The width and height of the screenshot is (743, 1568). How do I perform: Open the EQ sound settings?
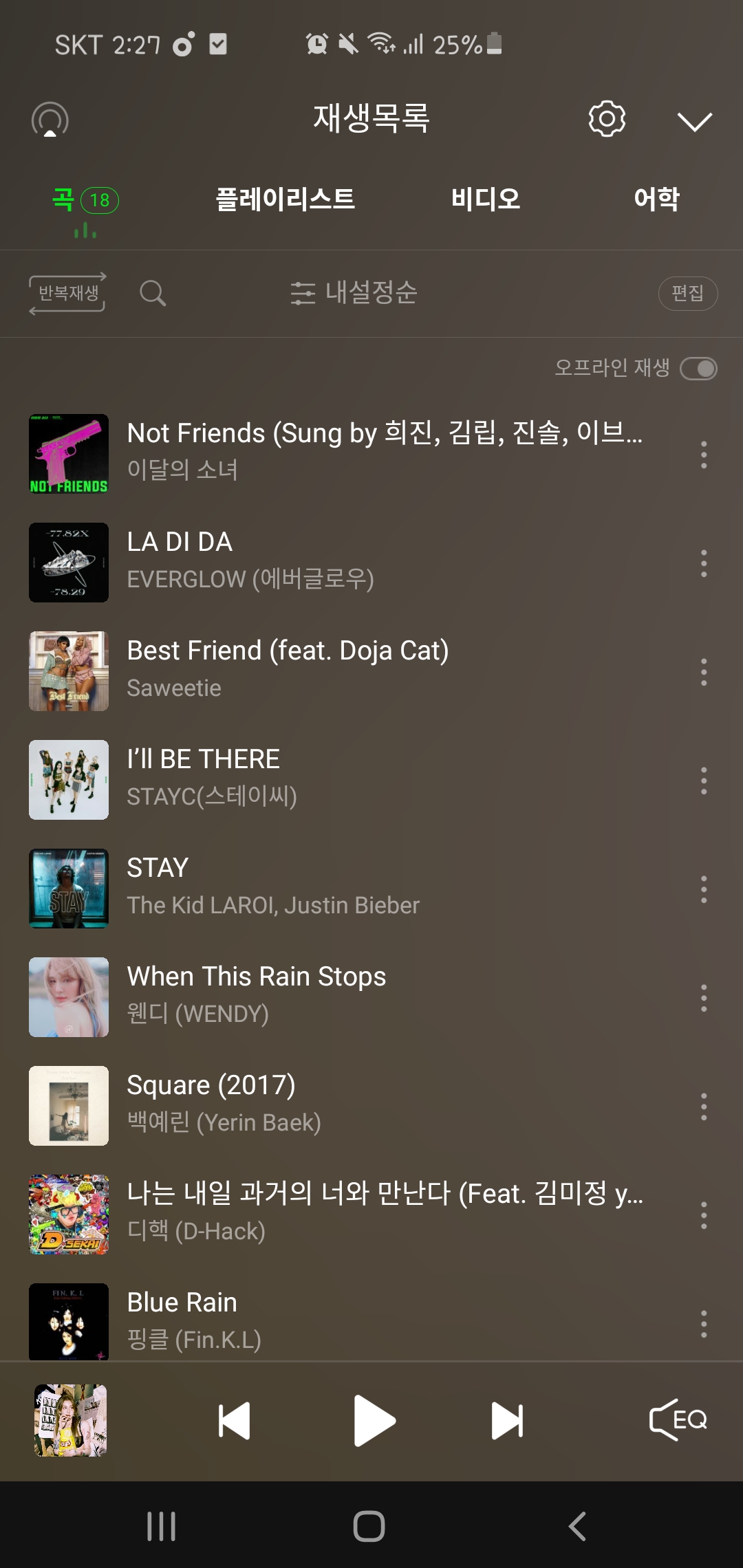(678, 1419)
